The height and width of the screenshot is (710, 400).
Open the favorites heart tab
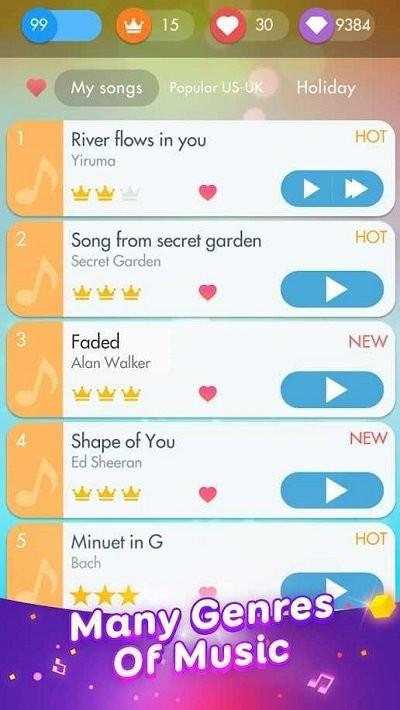point(36,87)
